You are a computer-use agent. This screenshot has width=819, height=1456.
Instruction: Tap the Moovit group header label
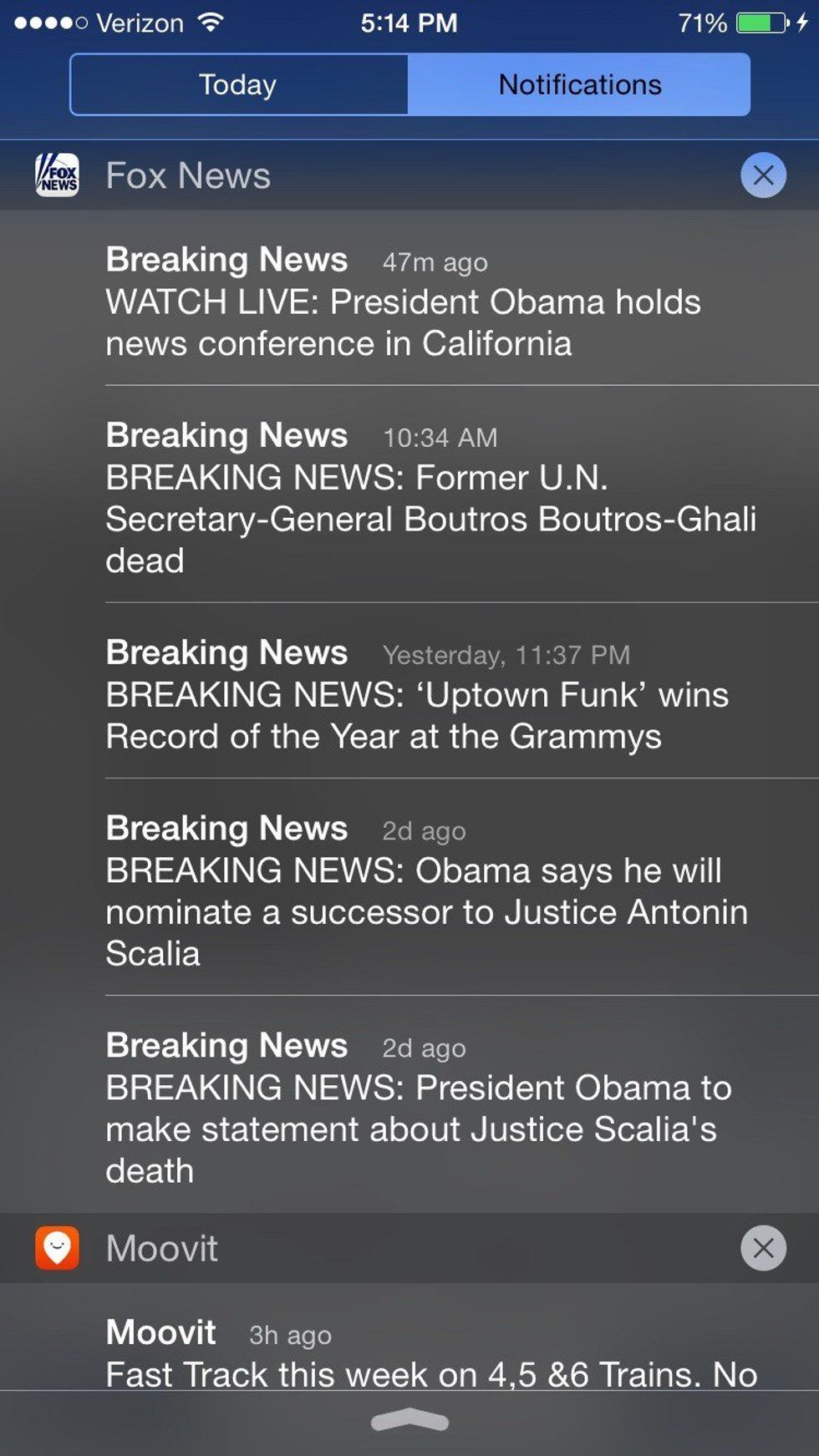(x=162, y=1249)
